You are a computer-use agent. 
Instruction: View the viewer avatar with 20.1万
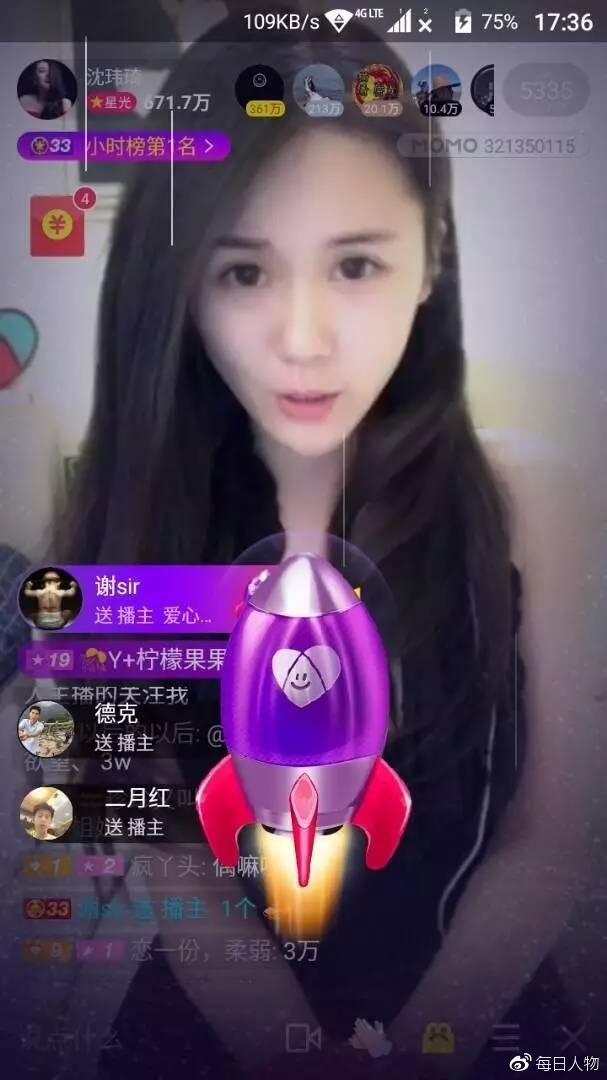click(x=377, y=89)
